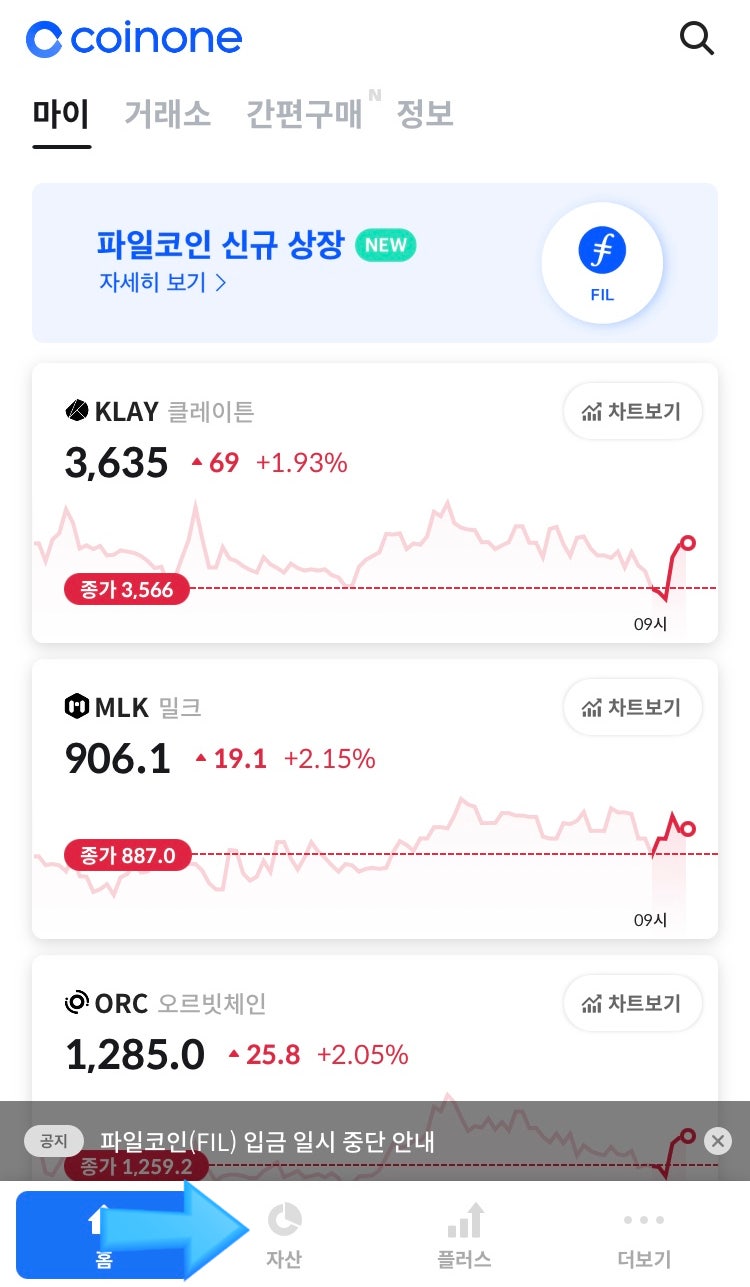The width and height of the screenshot is (750, 1287).
Task: Tap the search magnifier icon
Action: 696,39
